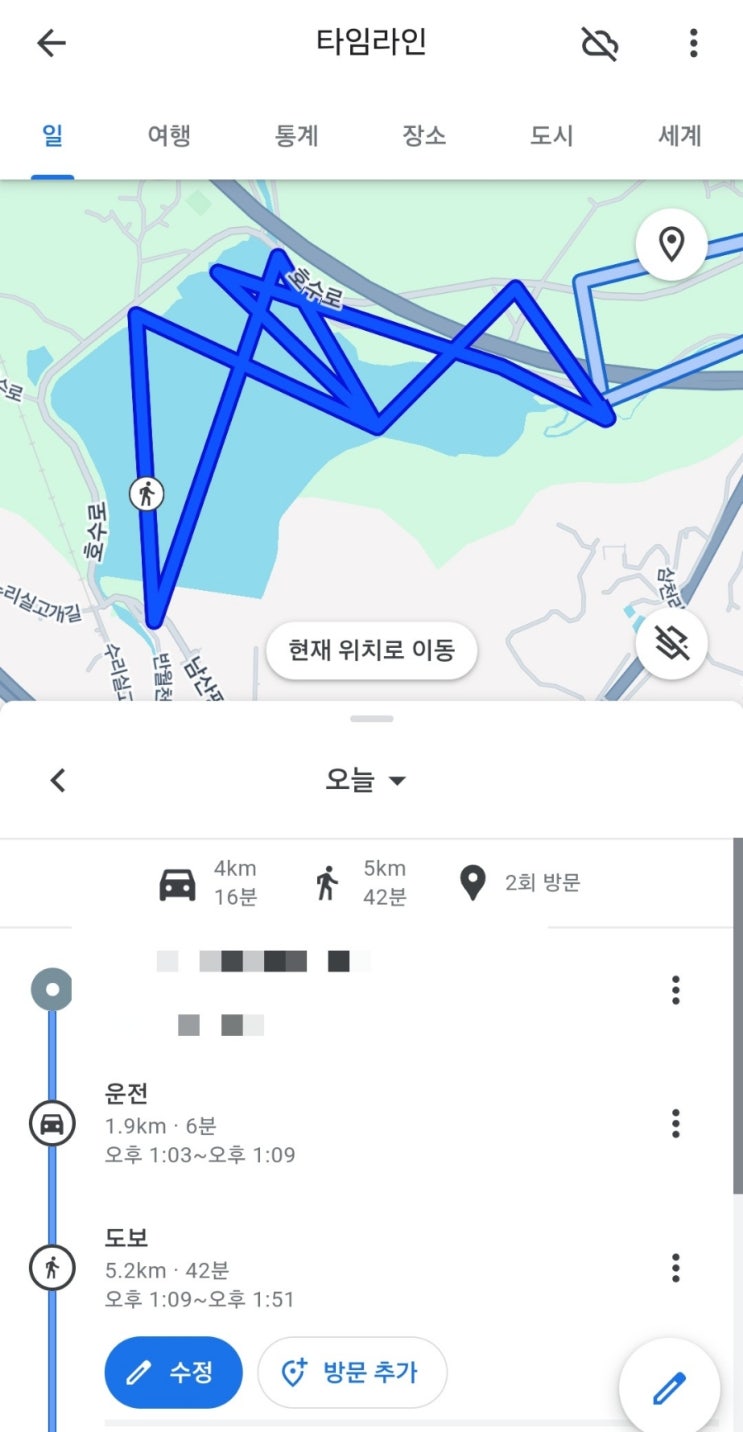
Task: Open more options for 도보 entry
Action: (676, 1268)
